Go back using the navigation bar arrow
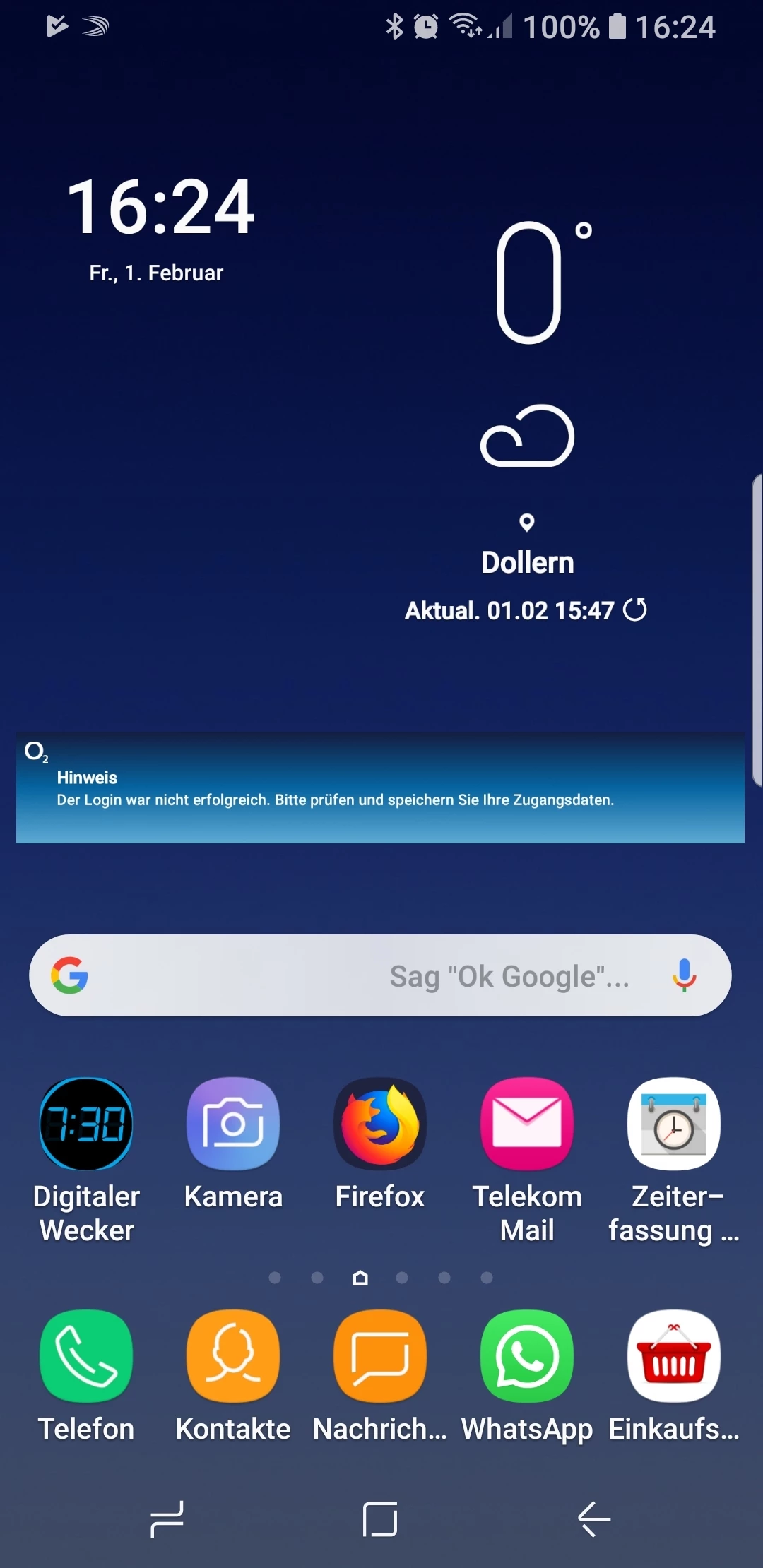Image resolution: width=763 pixels, height=1568 pixels. click(594, 1519)
